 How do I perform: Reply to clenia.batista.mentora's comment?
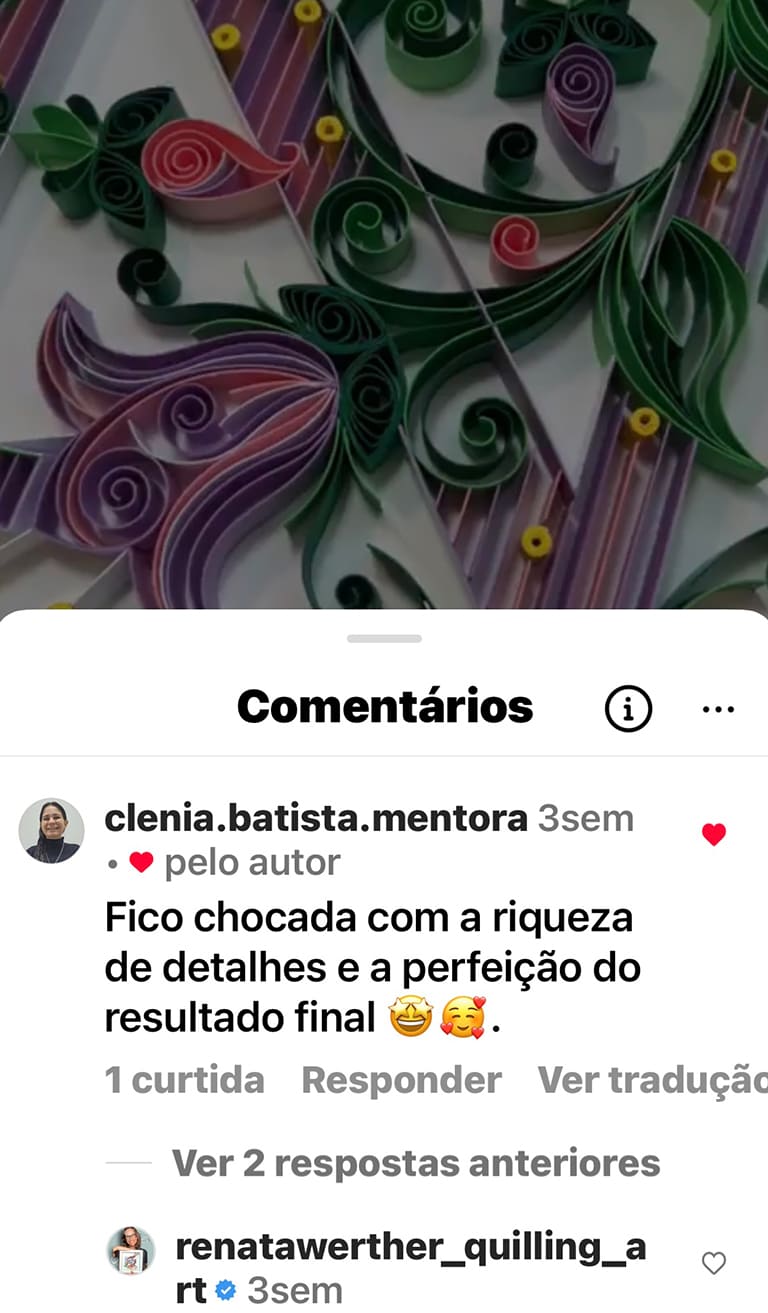[x=401, y=1080]
